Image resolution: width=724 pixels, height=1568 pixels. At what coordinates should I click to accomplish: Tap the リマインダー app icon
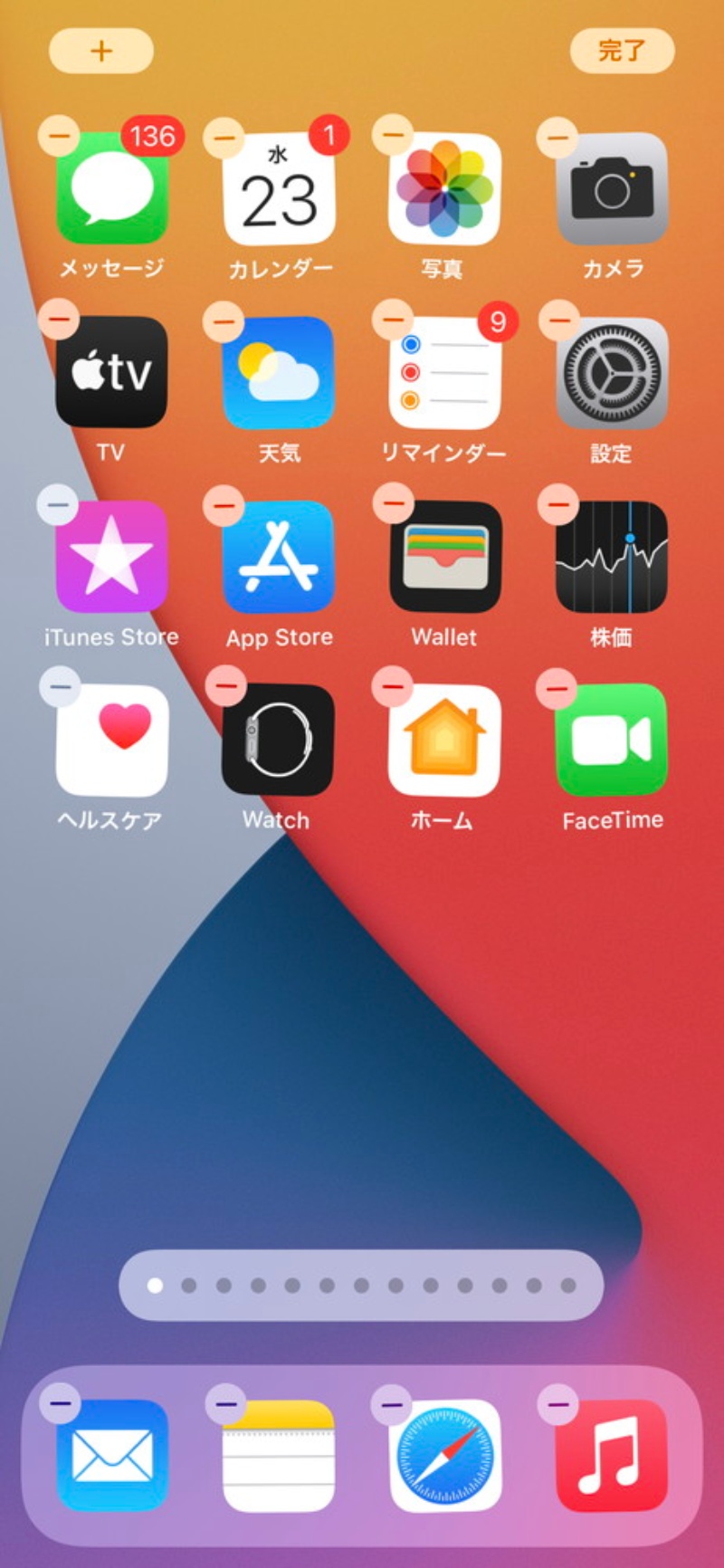[x=444, y=372]
